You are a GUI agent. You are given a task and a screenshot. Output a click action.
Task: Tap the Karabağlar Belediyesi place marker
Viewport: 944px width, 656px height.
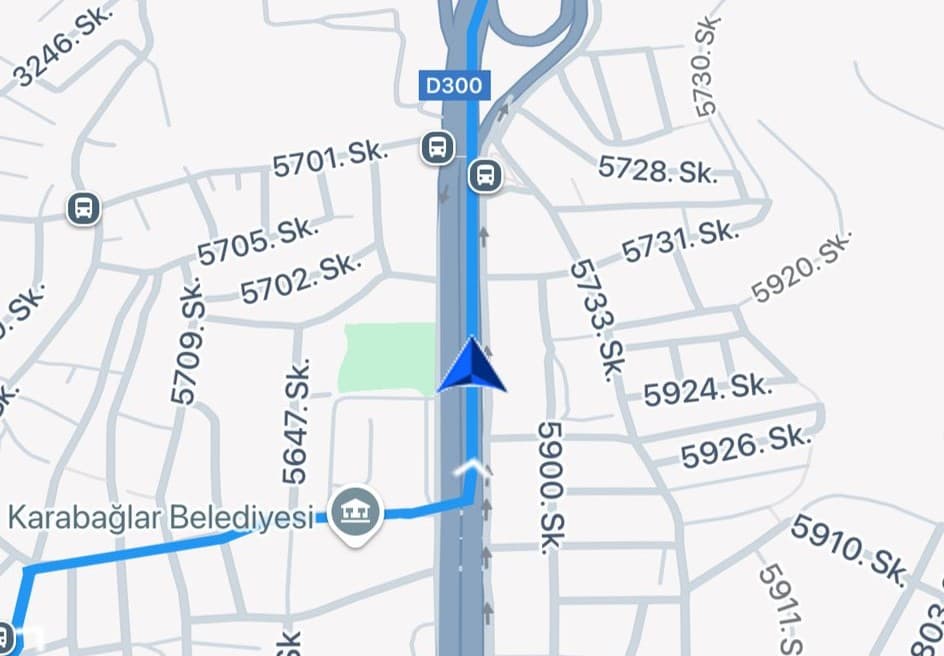pos(357,513)
